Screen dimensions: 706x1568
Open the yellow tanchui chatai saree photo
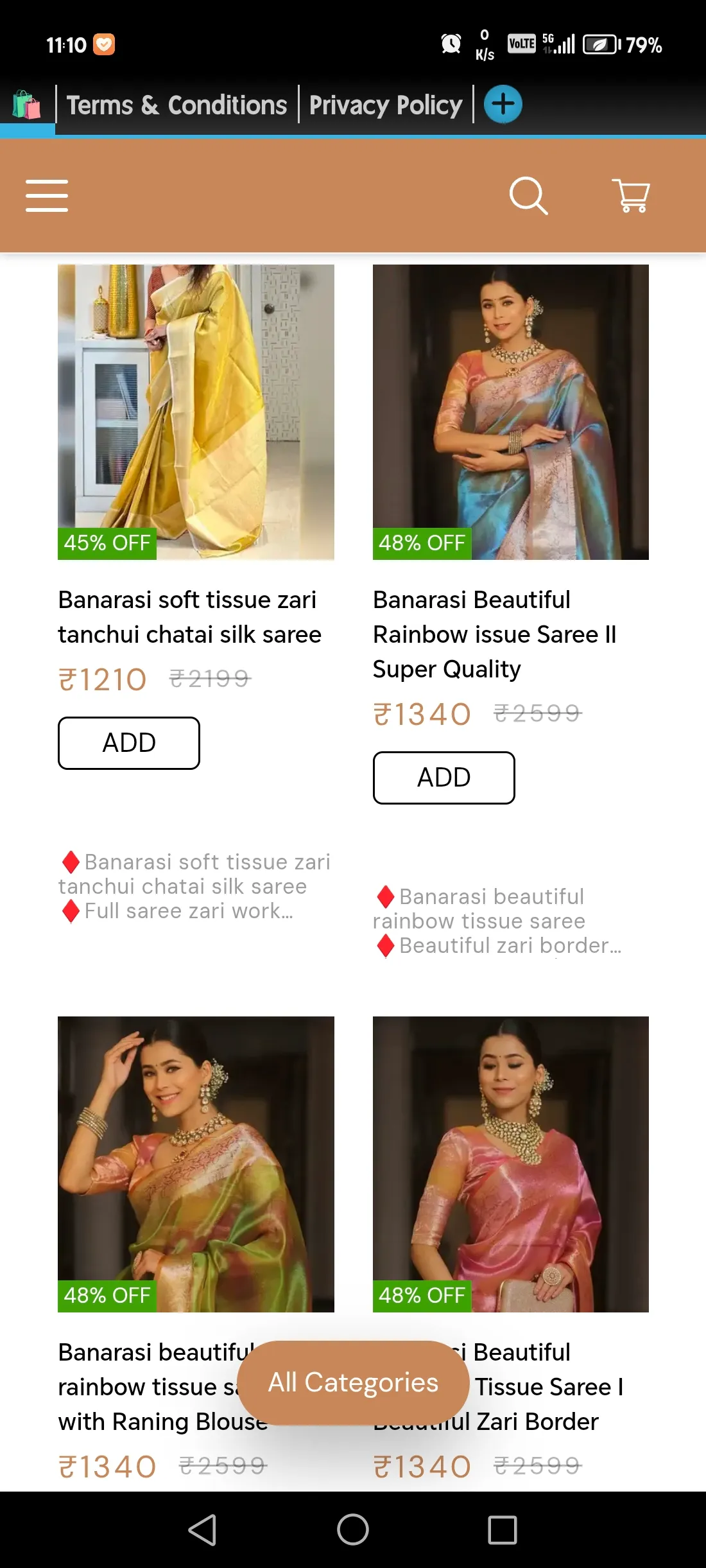196,412
